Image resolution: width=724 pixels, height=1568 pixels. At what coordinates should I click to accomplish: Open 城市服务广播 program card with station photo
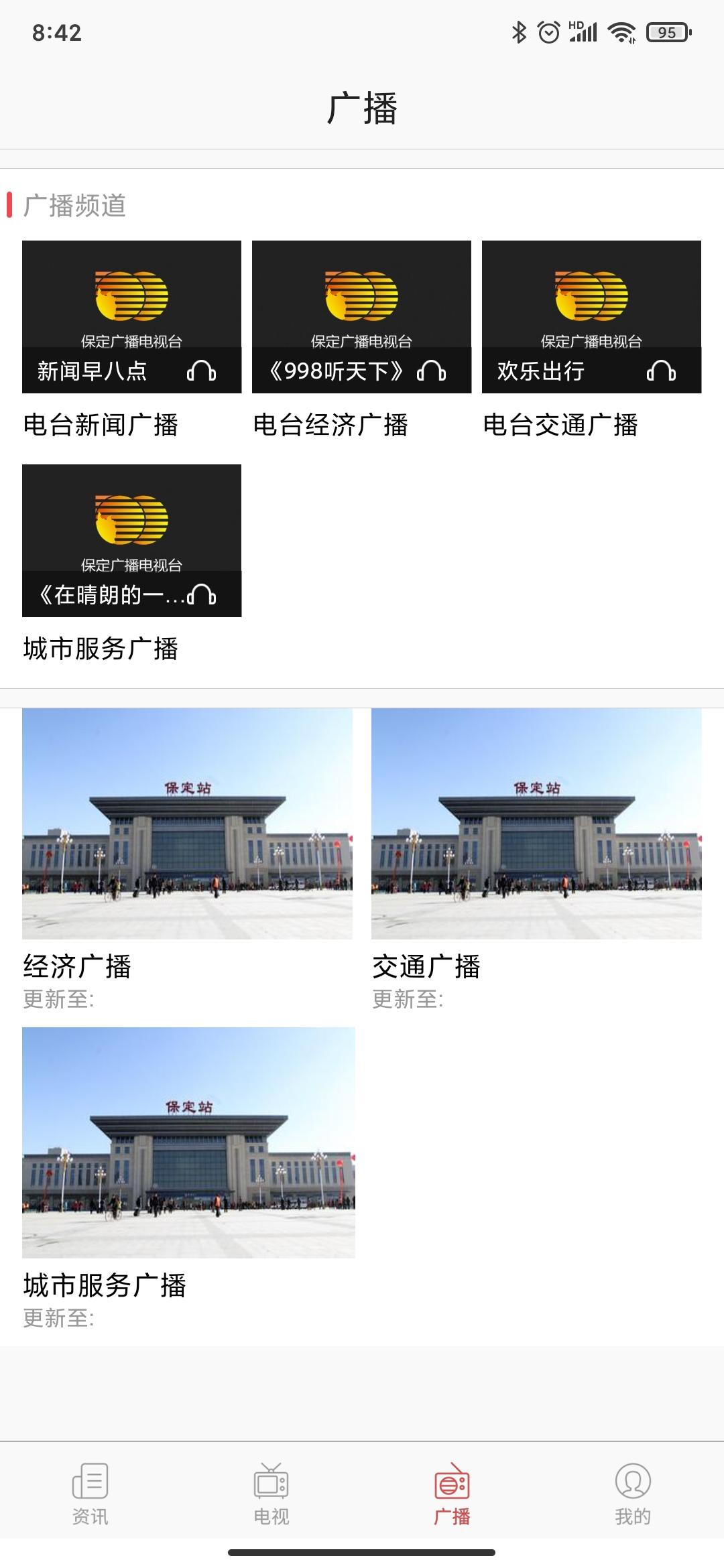[x=188, y=1142]
